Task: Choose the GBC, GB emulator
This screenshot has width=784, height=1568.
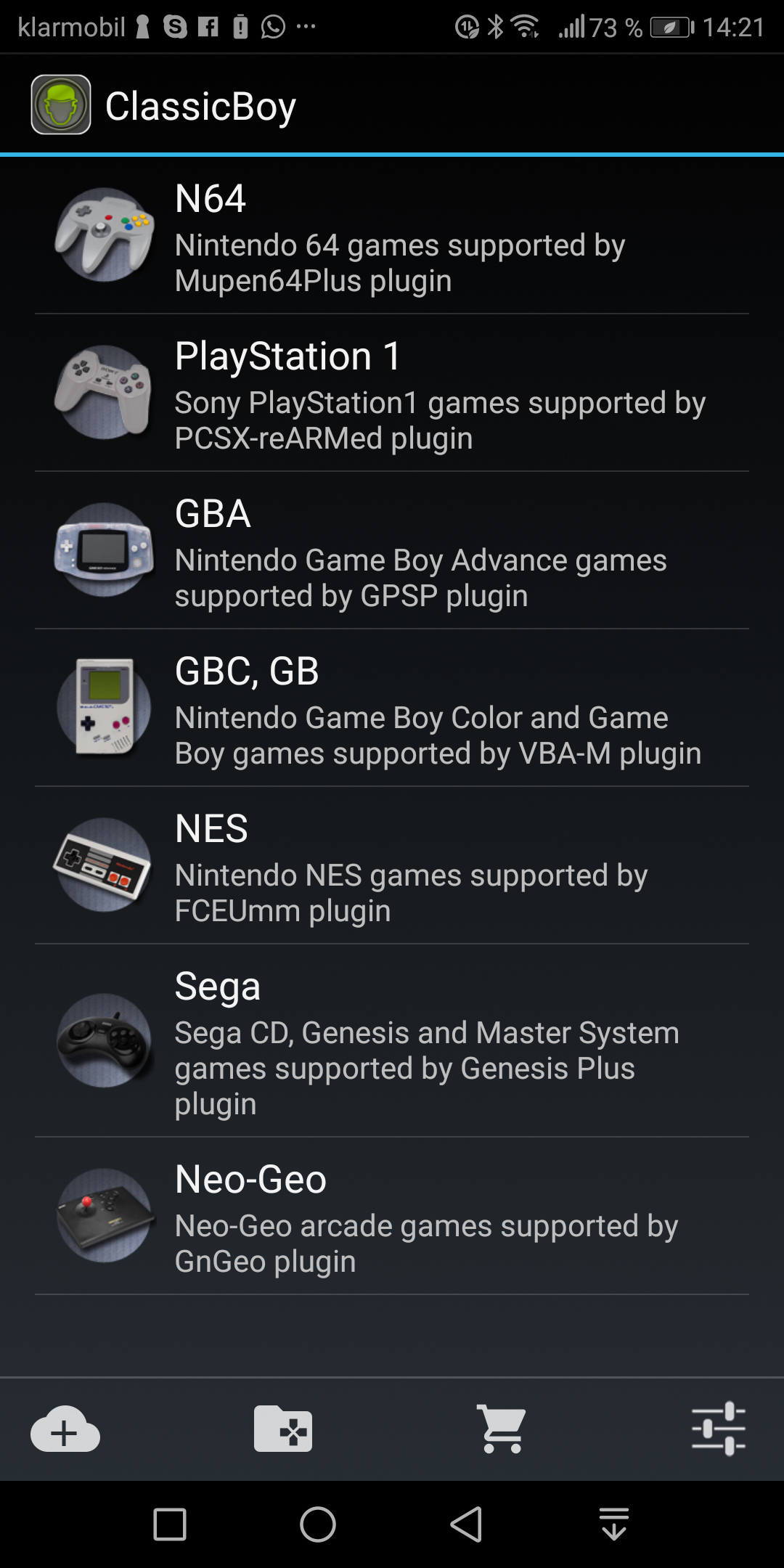Action: pos(392,709)
